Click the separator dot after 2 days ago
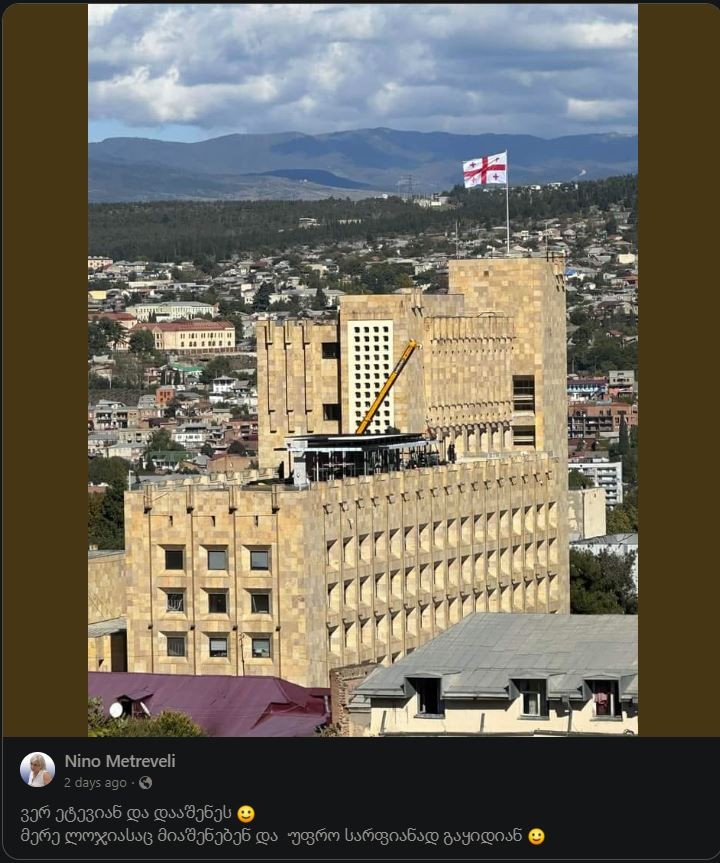This screenshot has width=720, height=863. pyautogui.click(x=133, y=781)
